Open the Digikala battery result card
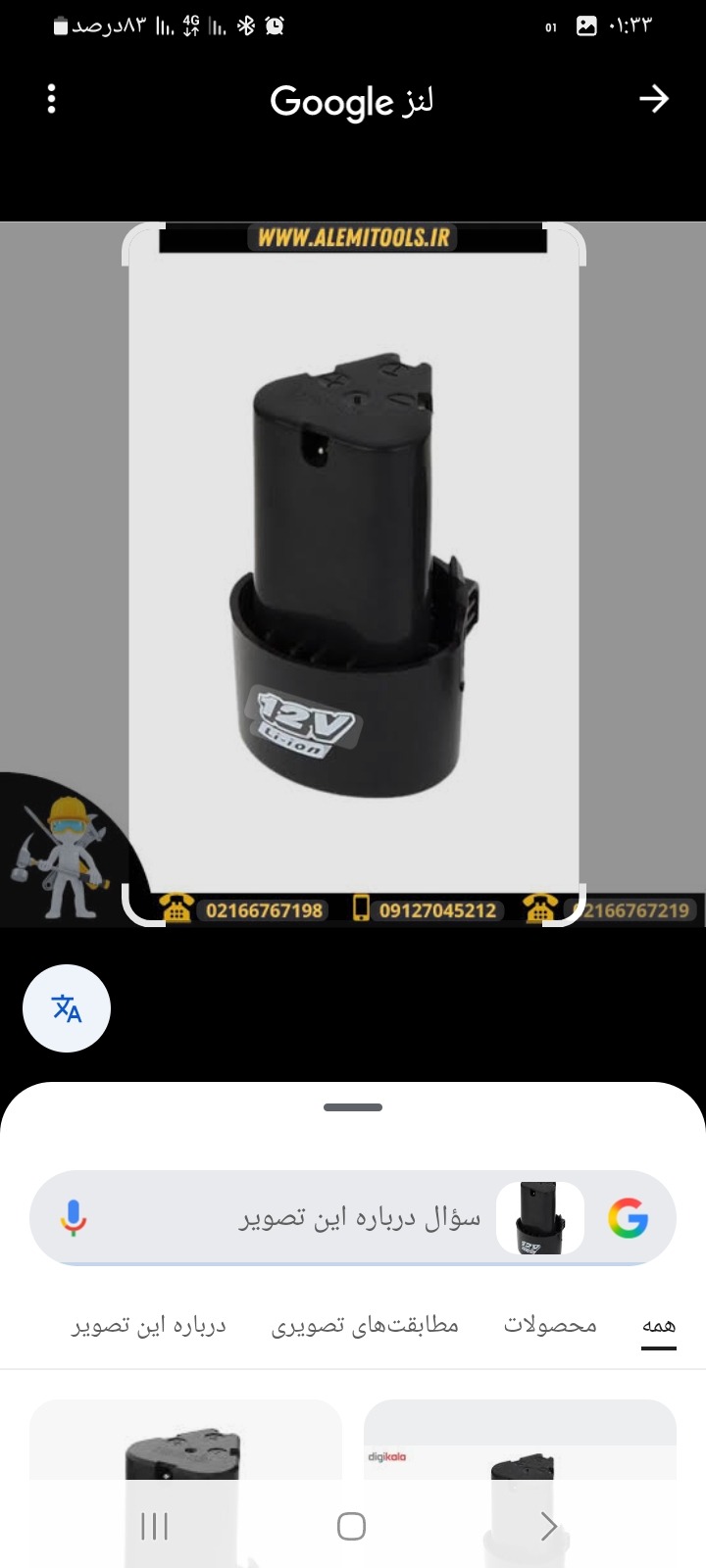This screenshot has width=706, height=1568. pyautogui.click(x=520, y=1484)
